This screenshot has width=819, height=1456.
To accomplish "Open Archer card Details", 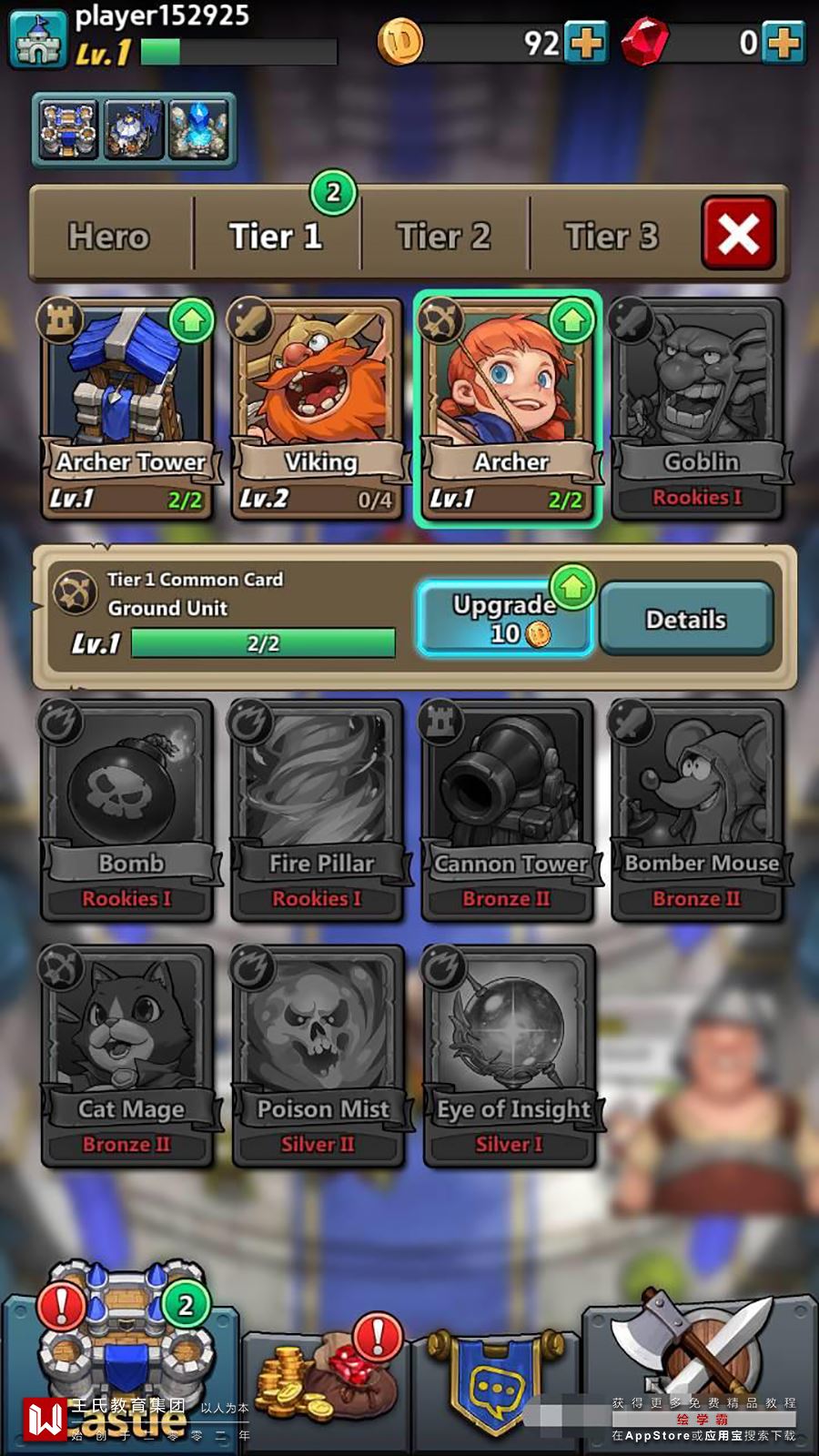I will pyautogui.click(x=686, y=620).
